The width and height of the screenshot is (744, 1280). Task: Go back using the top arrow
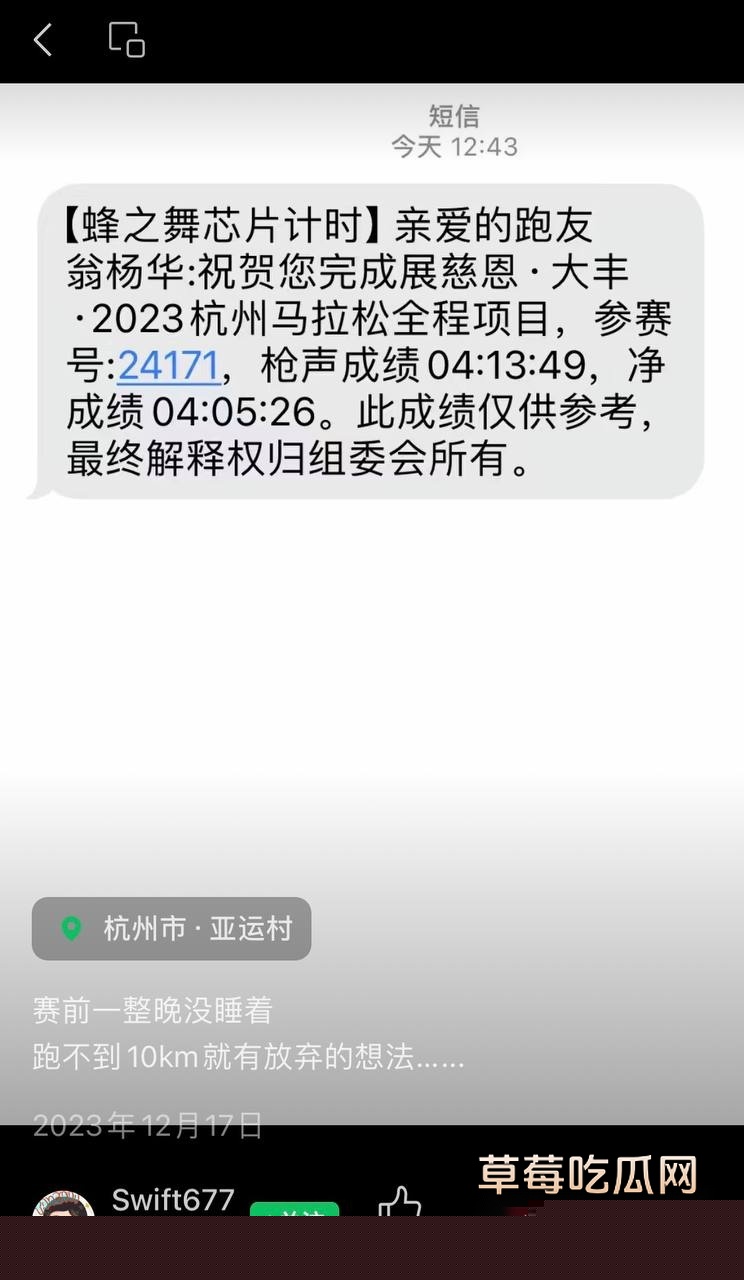(x=43, y=41)
